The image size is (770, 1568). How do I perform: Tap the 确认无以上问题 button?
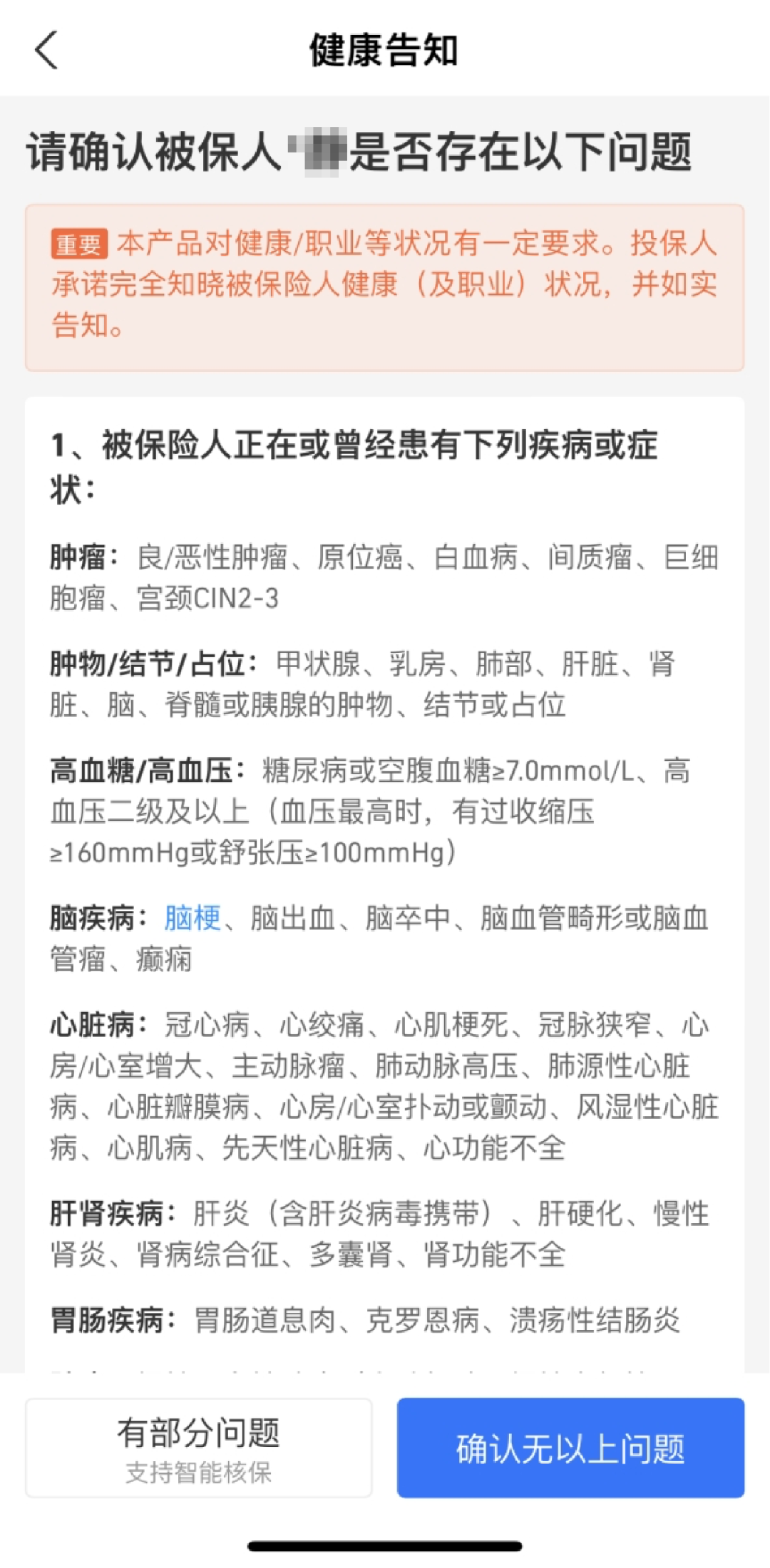(x=570, y=1448)
